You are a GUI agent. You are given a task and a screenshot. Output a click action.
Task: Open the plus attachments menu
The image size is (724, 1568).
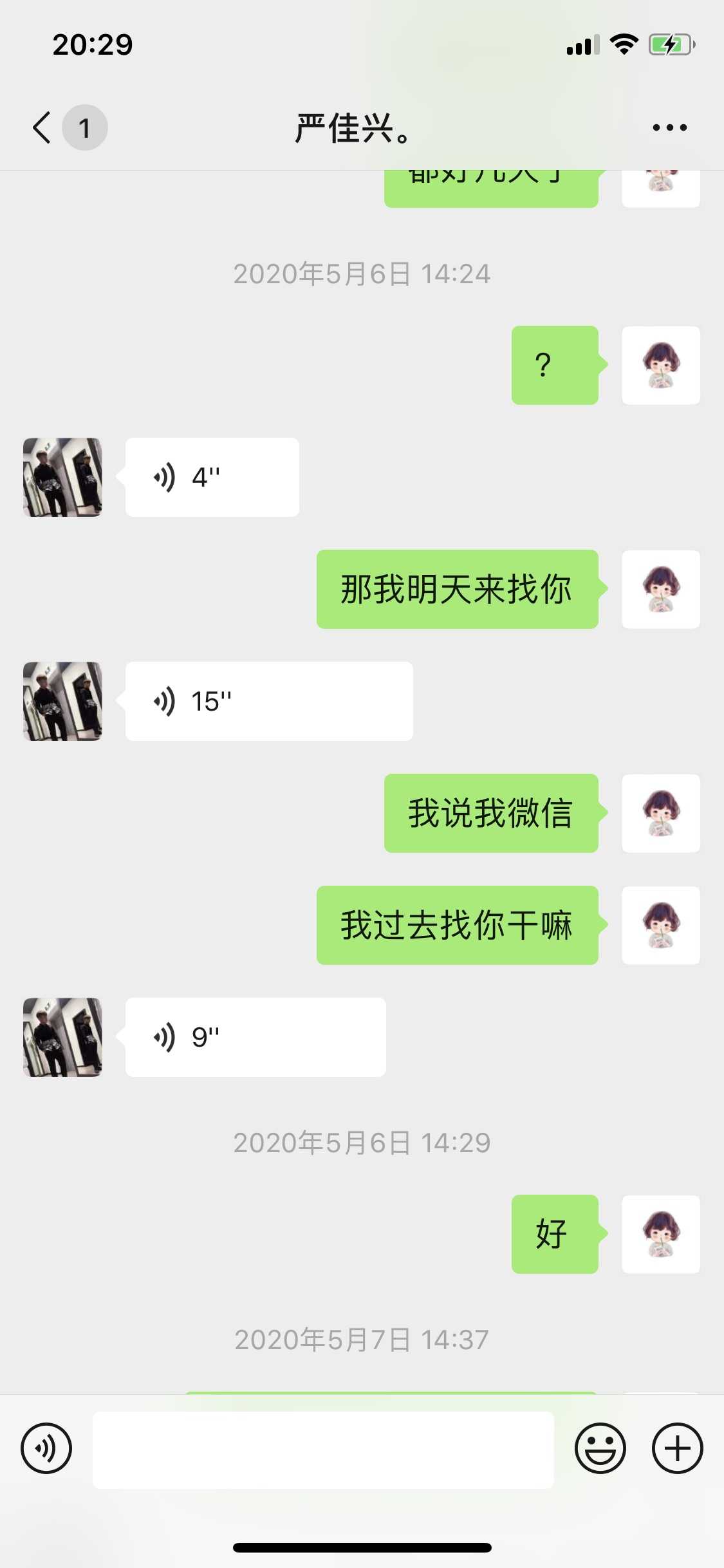(677, 1448)
